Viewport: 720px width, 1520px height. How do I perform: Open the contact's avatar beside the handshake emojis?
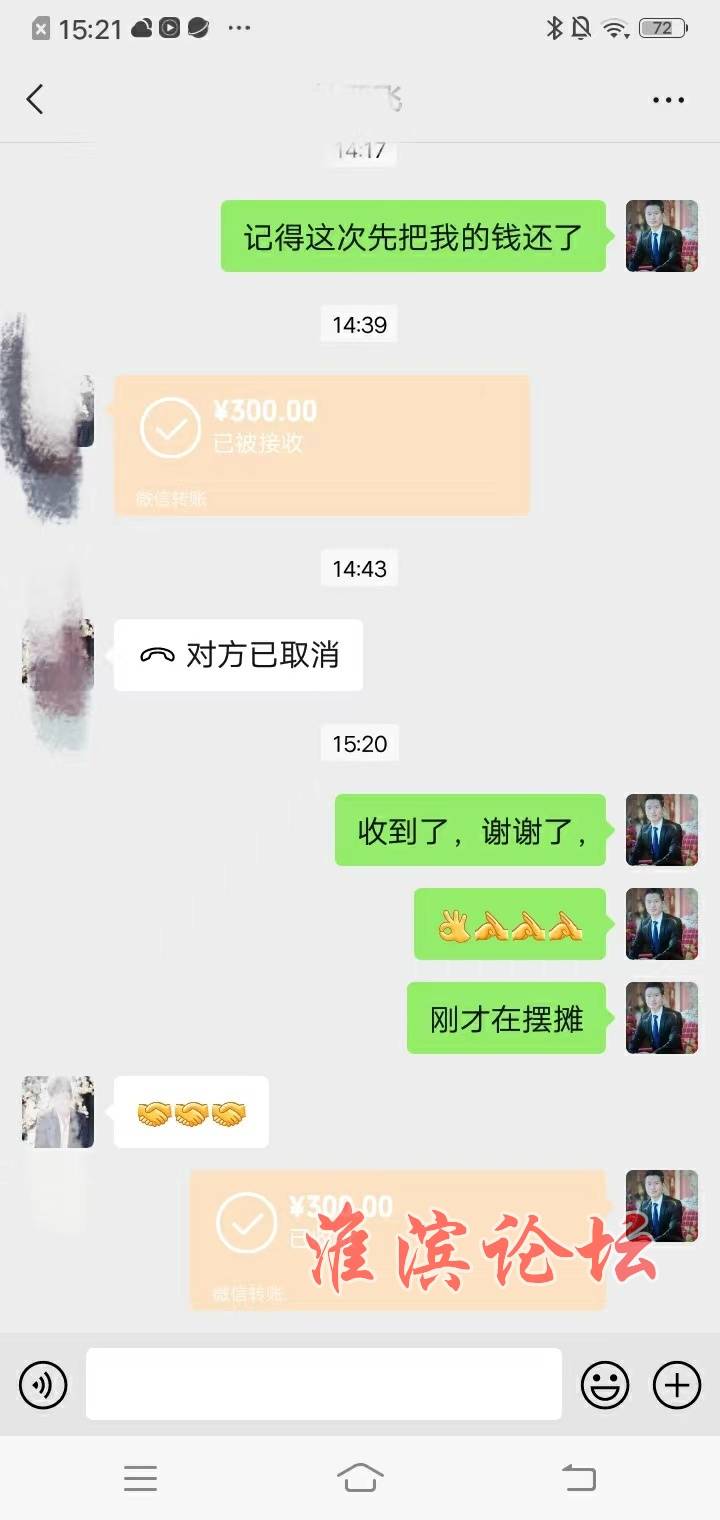[58, 1112]
